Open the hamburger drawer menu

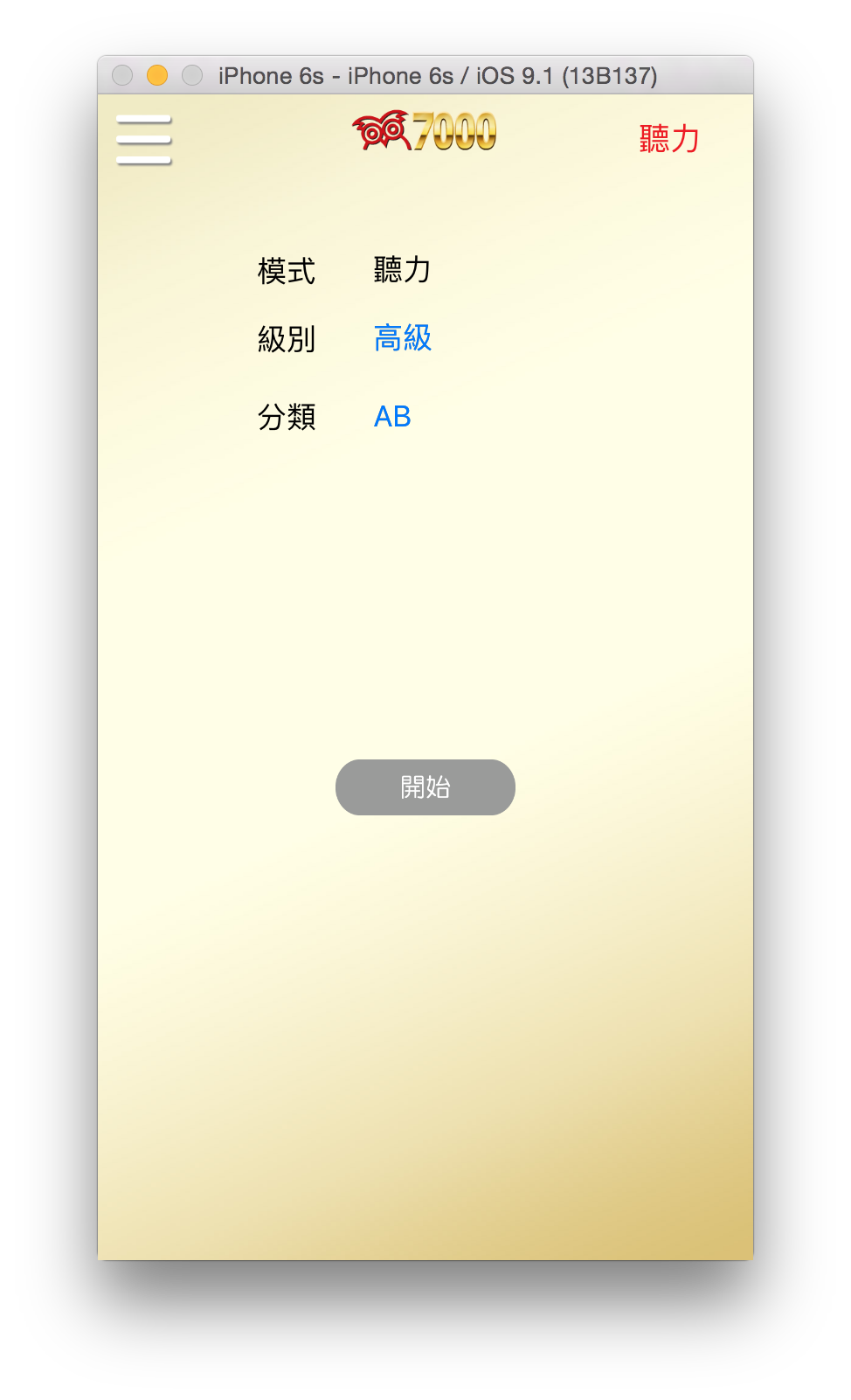click(x=144, y=140)
